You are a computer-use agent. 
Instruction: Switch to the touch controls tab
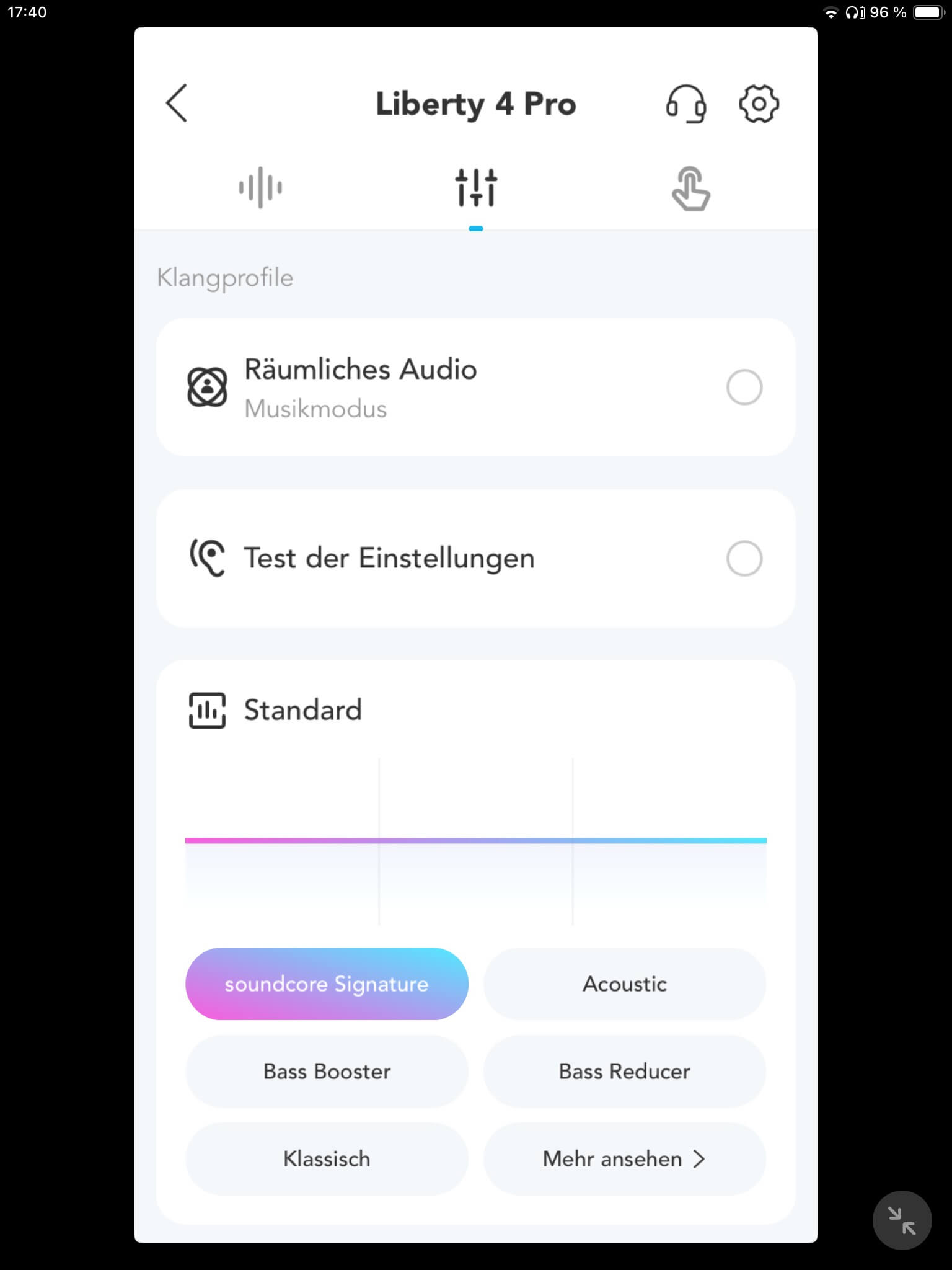pyautogui.click(x=690, y=189)
